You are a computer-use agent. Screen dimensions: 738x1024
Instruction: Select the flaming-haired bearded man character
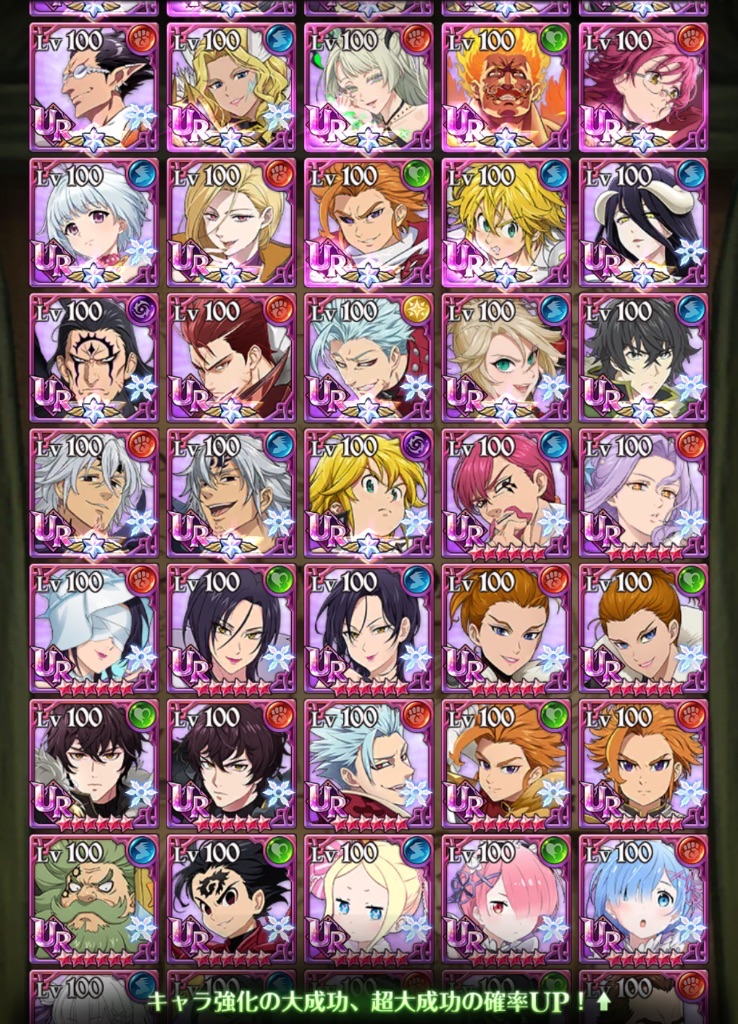(x=506, y=87)
